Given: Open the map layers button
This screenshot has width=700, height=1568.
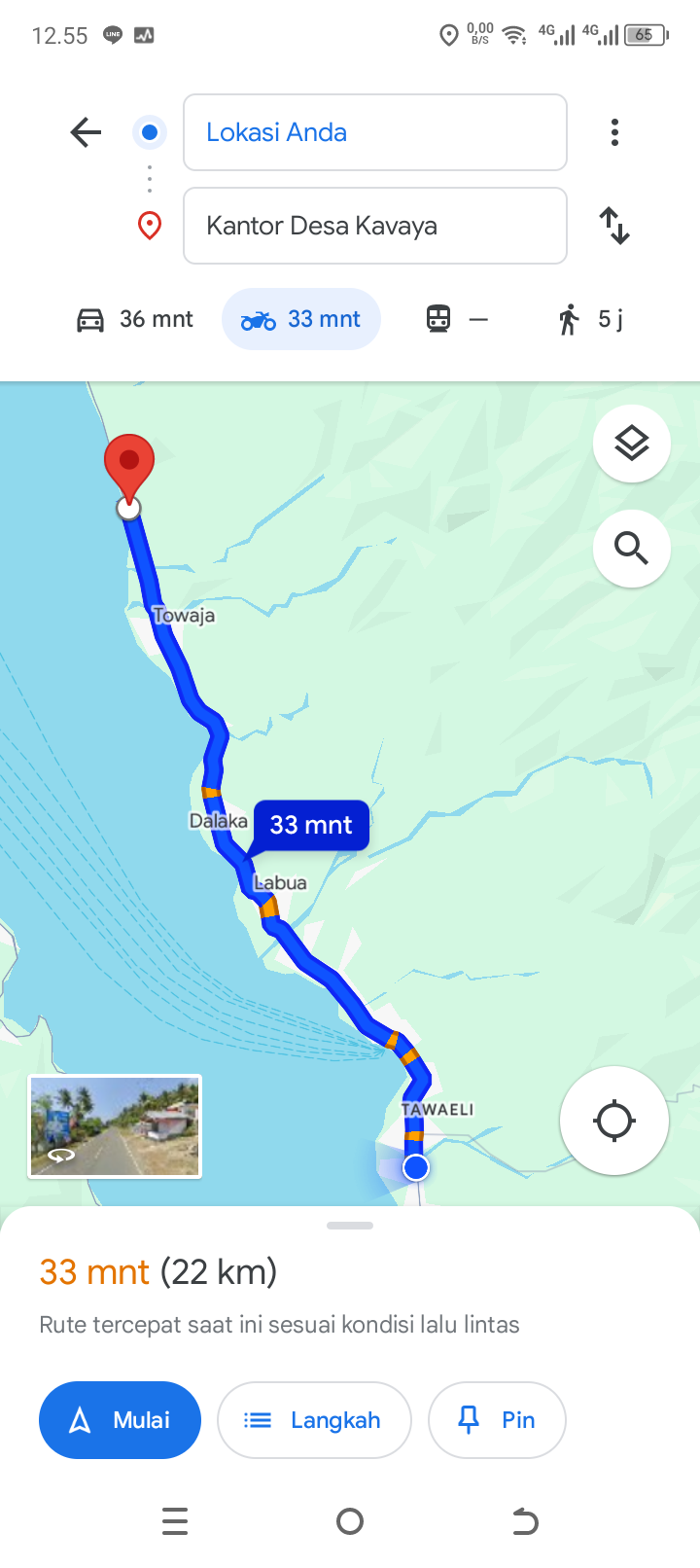Looking at the screenshot, I should pos(632,444).
